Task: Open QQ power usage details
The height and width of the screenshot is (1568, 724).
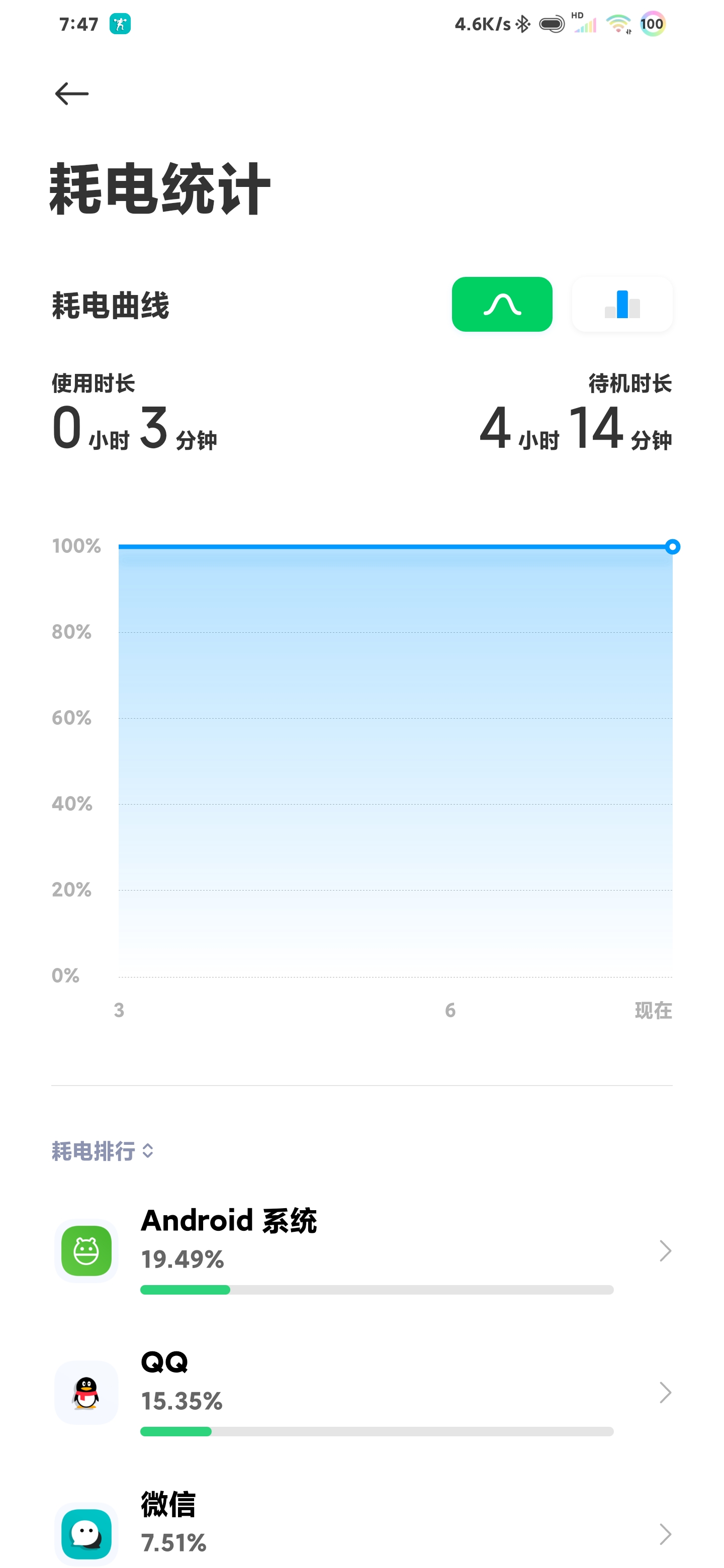Action: [361, 1393]
